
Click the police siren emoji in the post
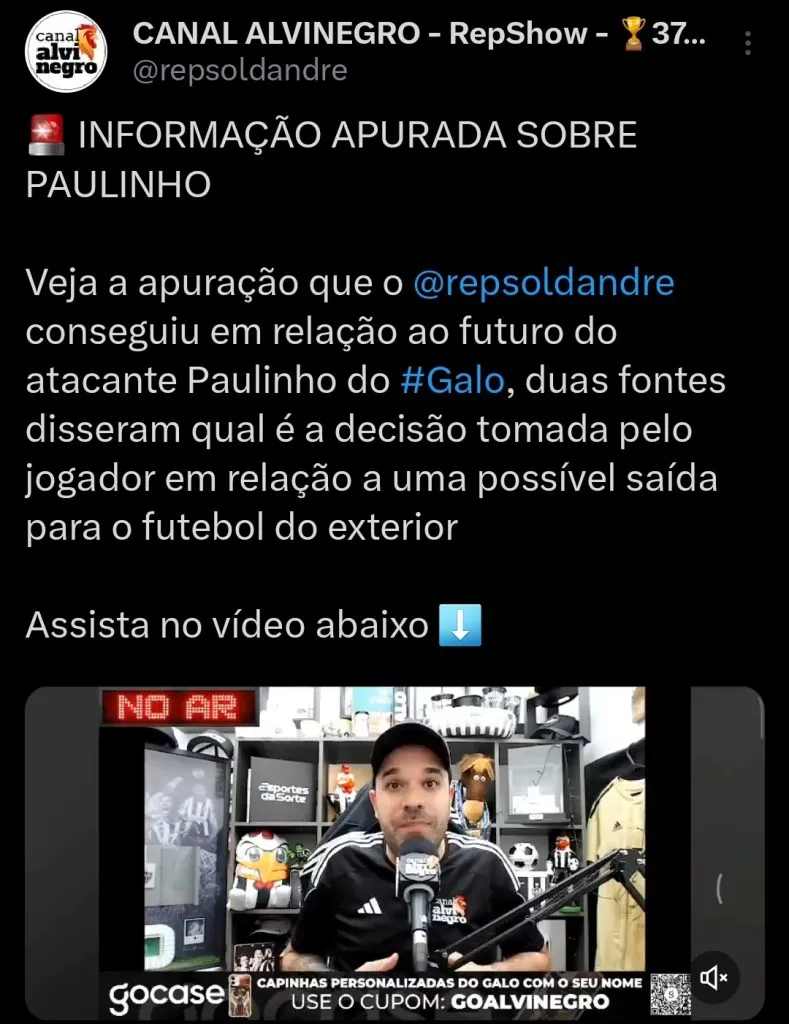[x=44, y=133]
